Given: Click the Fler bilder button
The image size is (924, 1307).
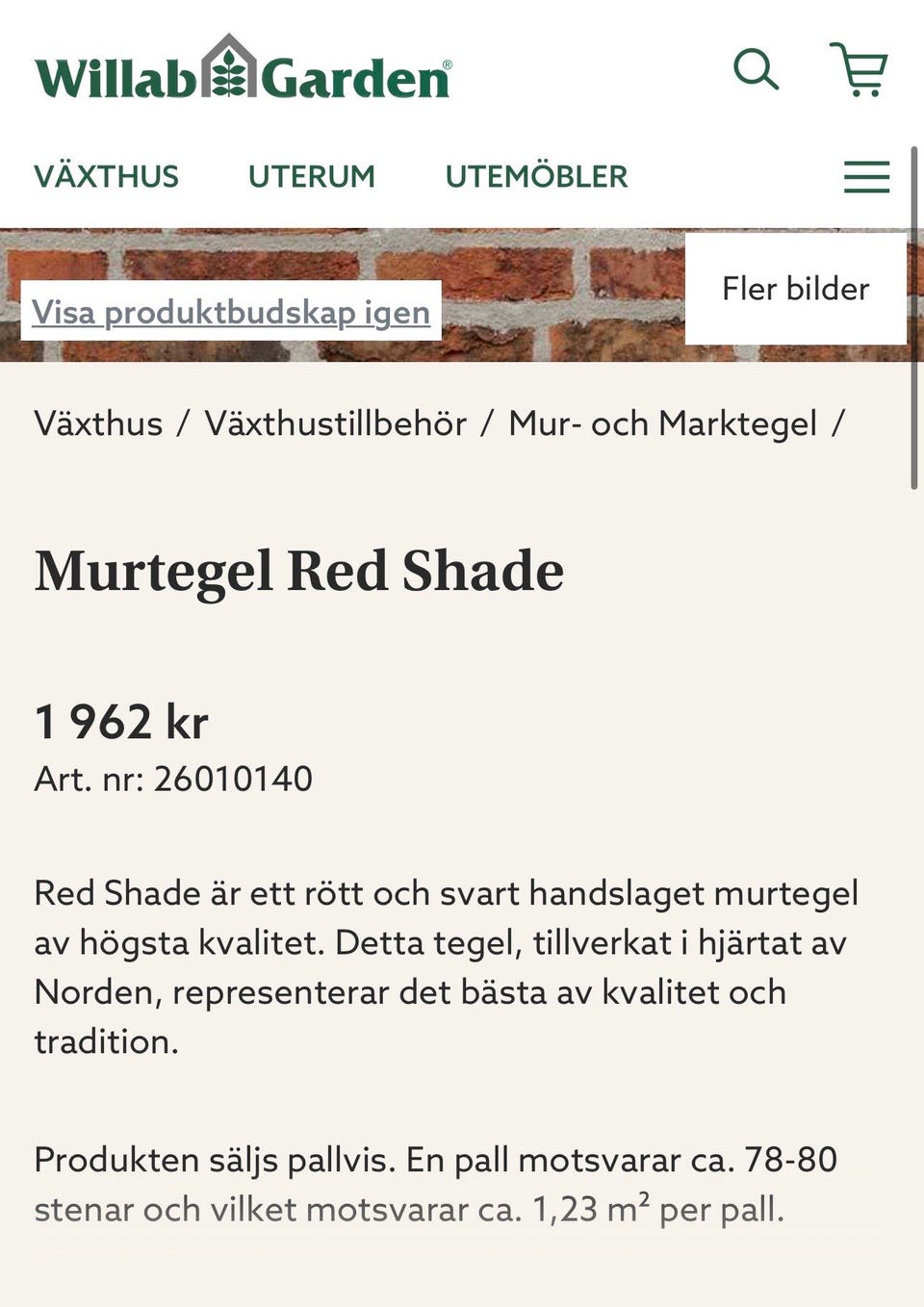Looking at the screenshot, I should (794, 289).
